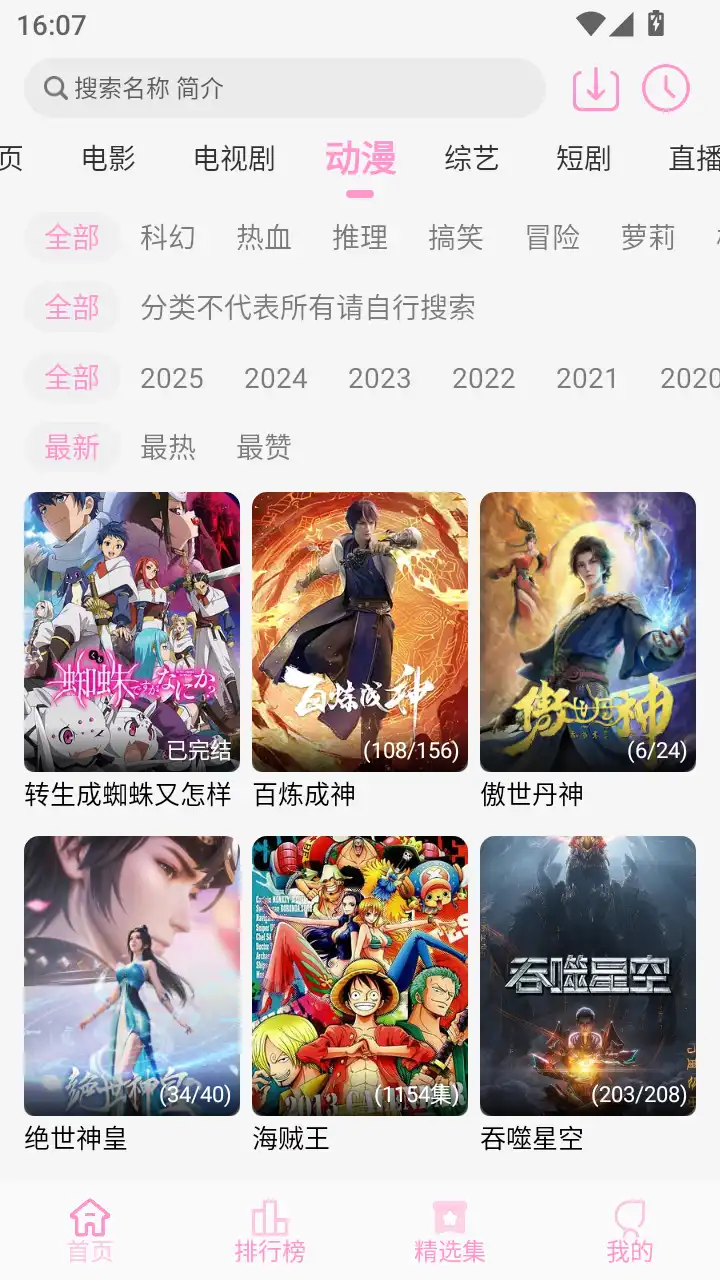Switch sorting to 最热
The height and width of the screenshot is (1280, 720).
(x=168, y=448)
